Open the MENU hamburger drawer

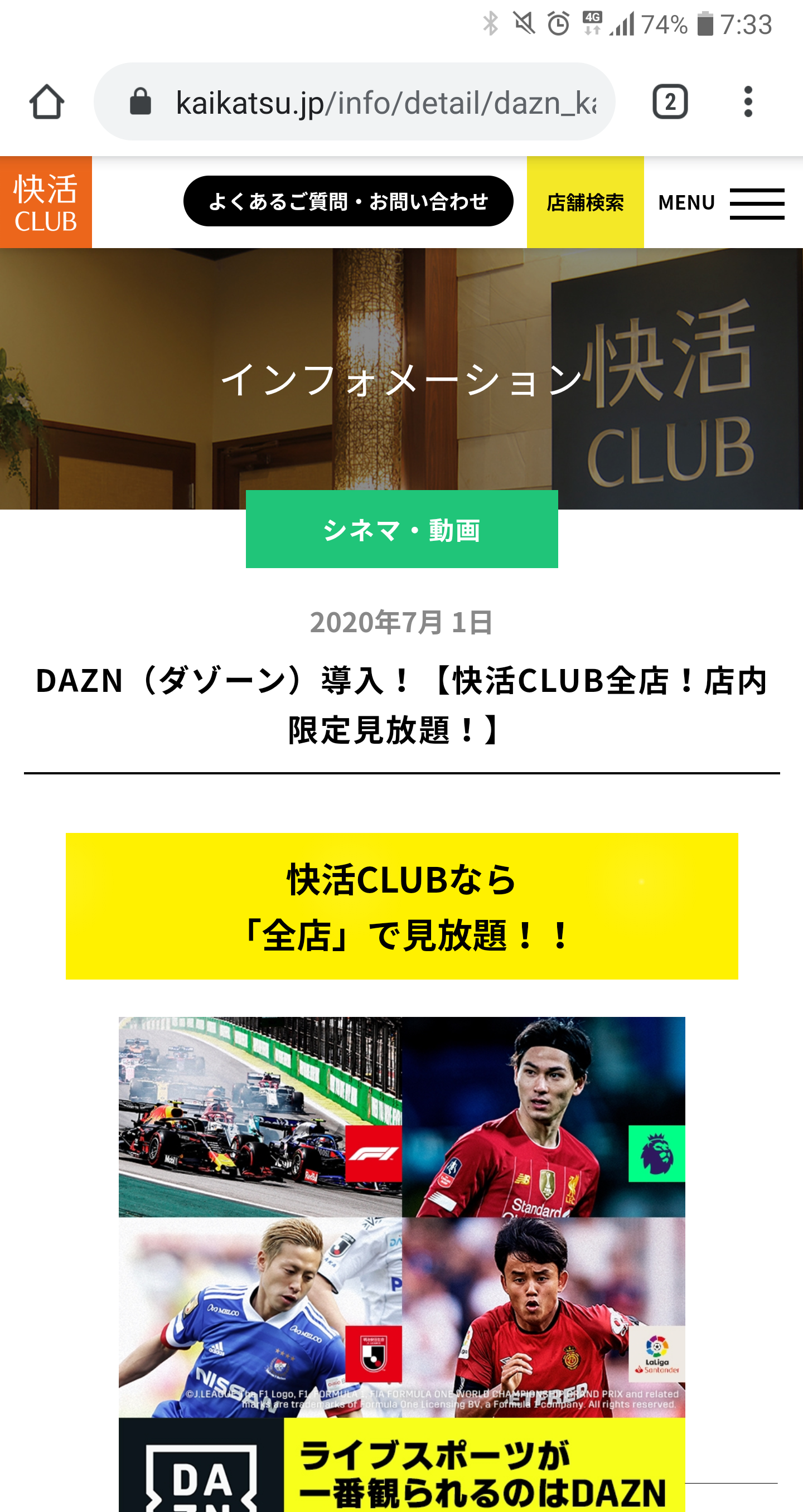click(x=722, y=203)
